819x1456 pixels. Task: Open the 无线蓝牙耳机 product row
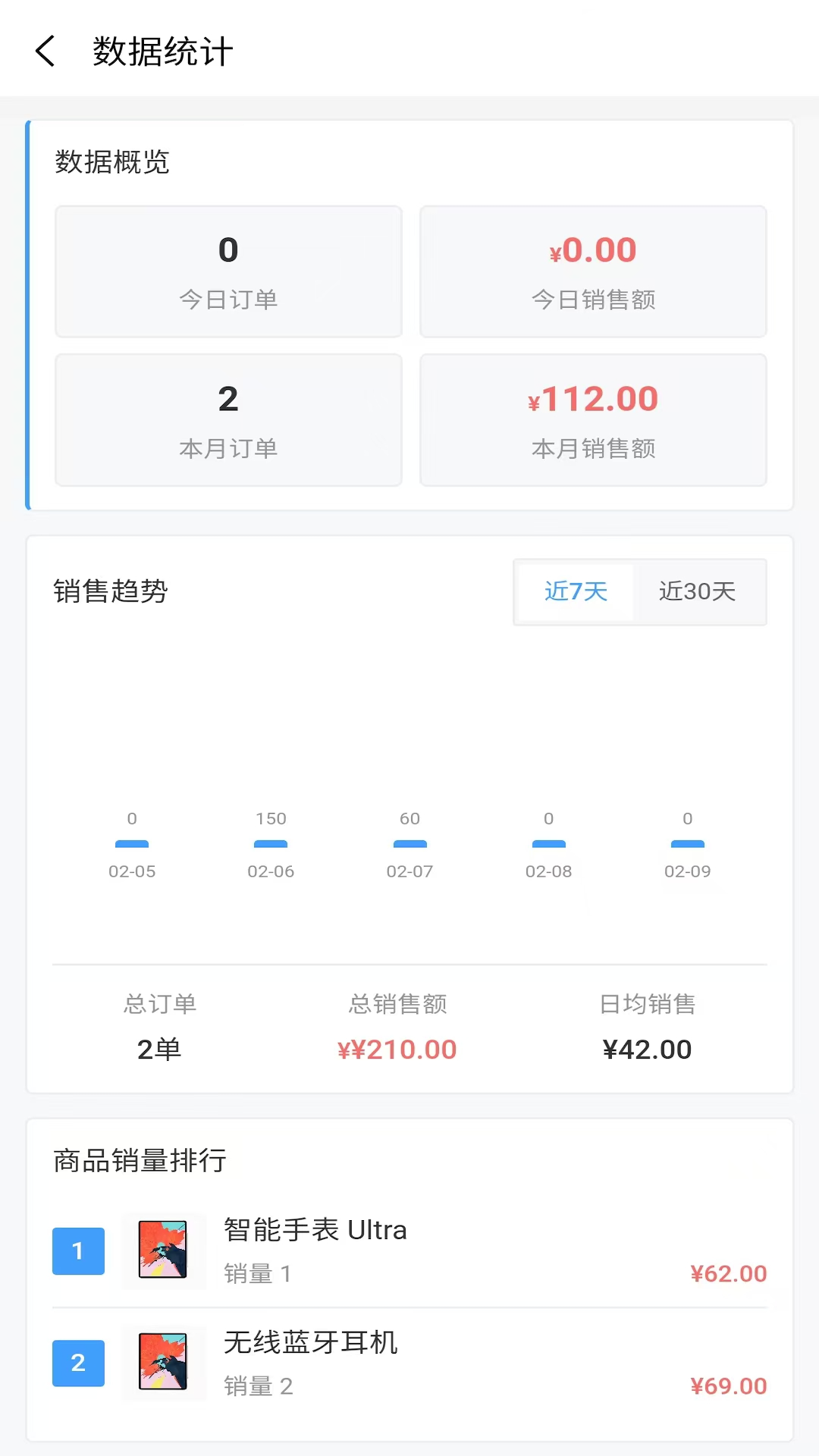tap(409, 1363)
